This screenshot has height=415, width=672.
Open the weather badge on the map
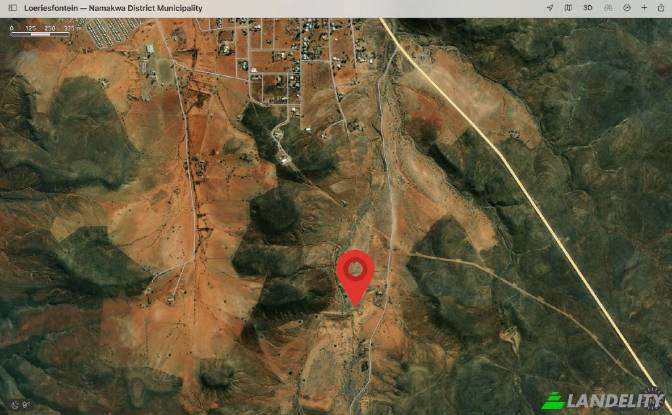(20, 405)
